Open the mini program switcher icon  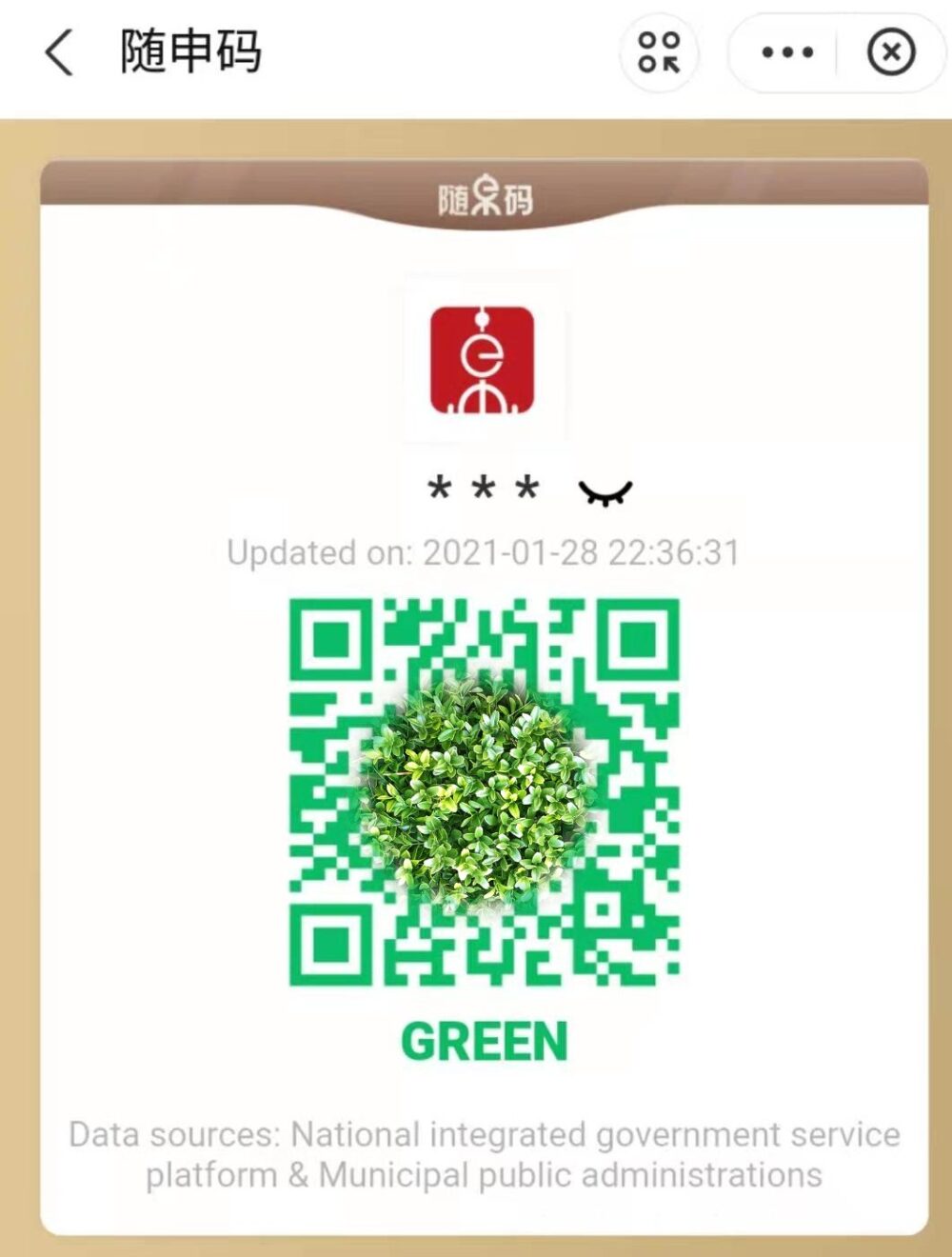[659, 52]
